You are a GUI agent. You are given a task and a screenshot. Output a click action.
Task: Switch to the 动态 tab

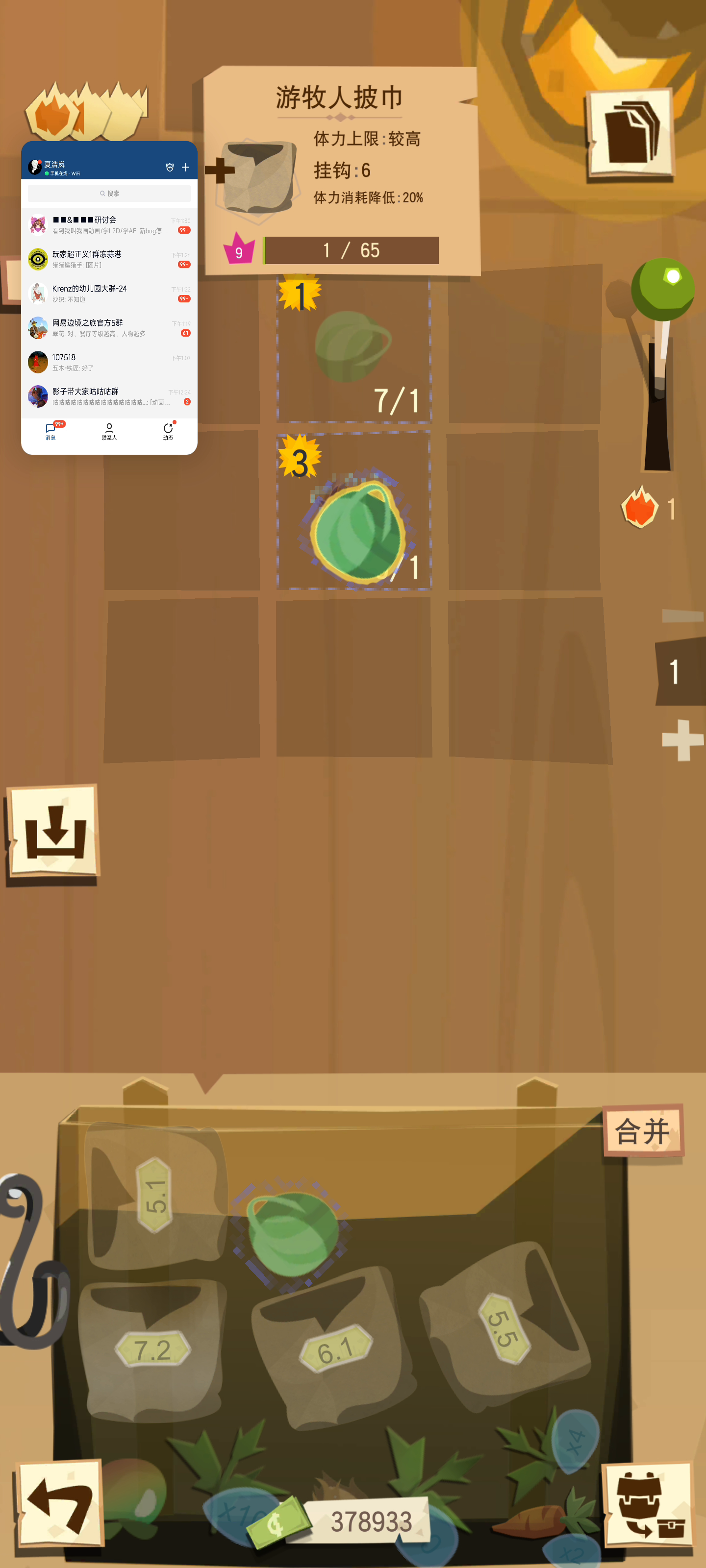pos(168,432)
